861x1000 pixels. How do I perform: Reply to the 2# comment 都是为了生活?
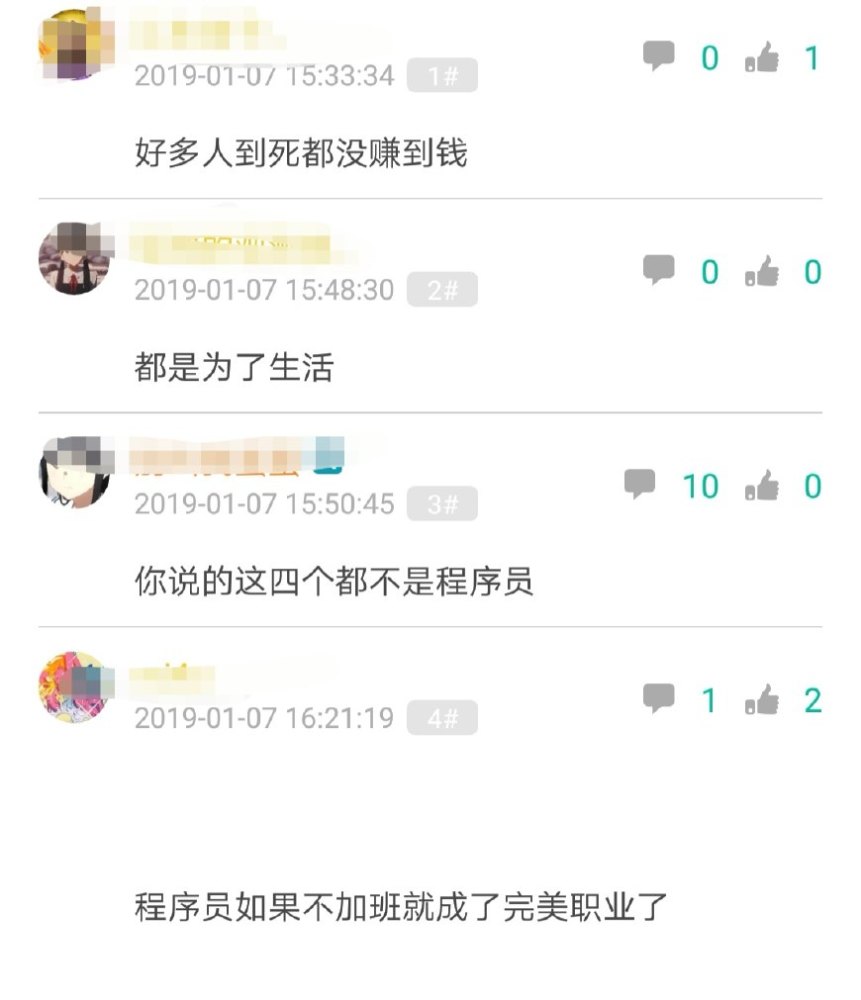(658, 270)
